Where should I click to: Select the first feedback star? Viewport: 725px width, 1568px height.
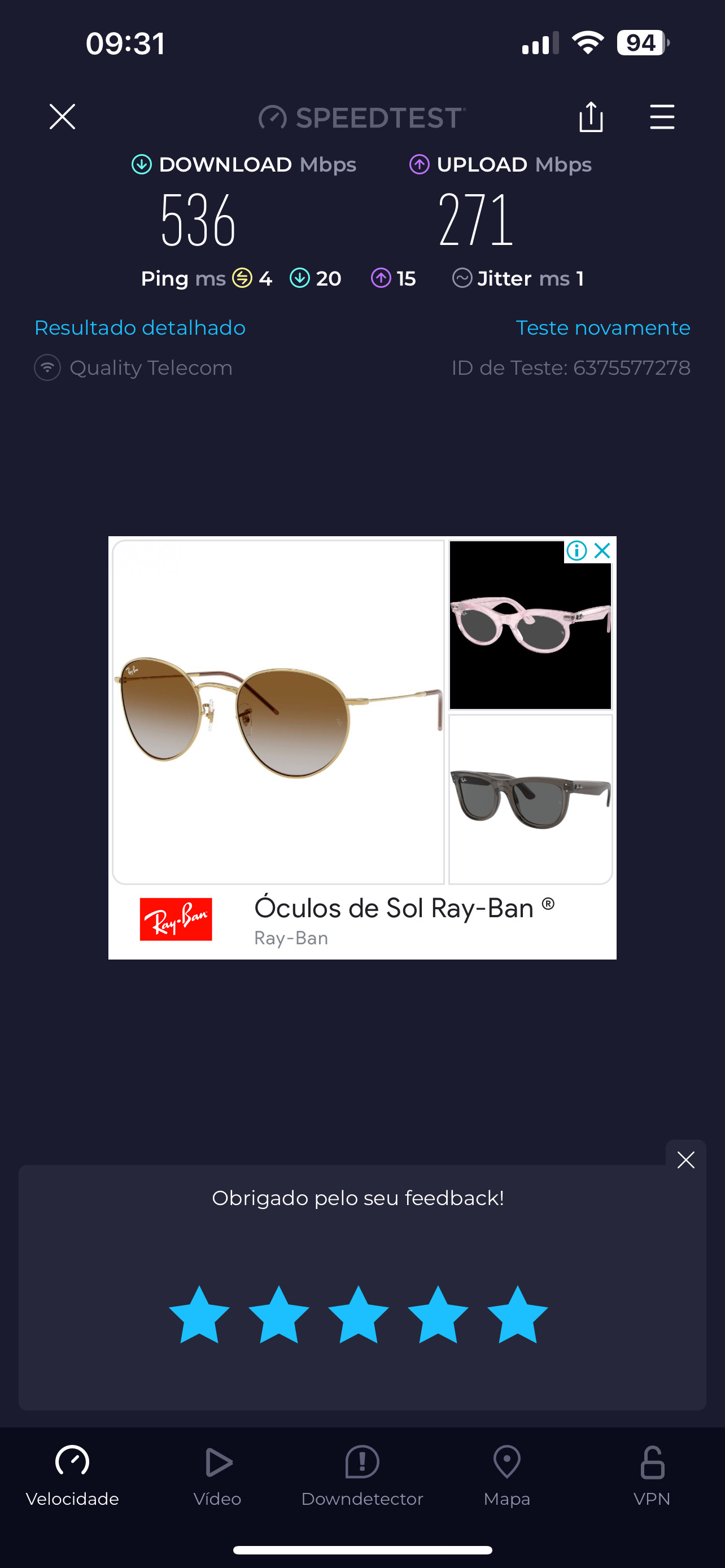click(x=199, y=1315)
